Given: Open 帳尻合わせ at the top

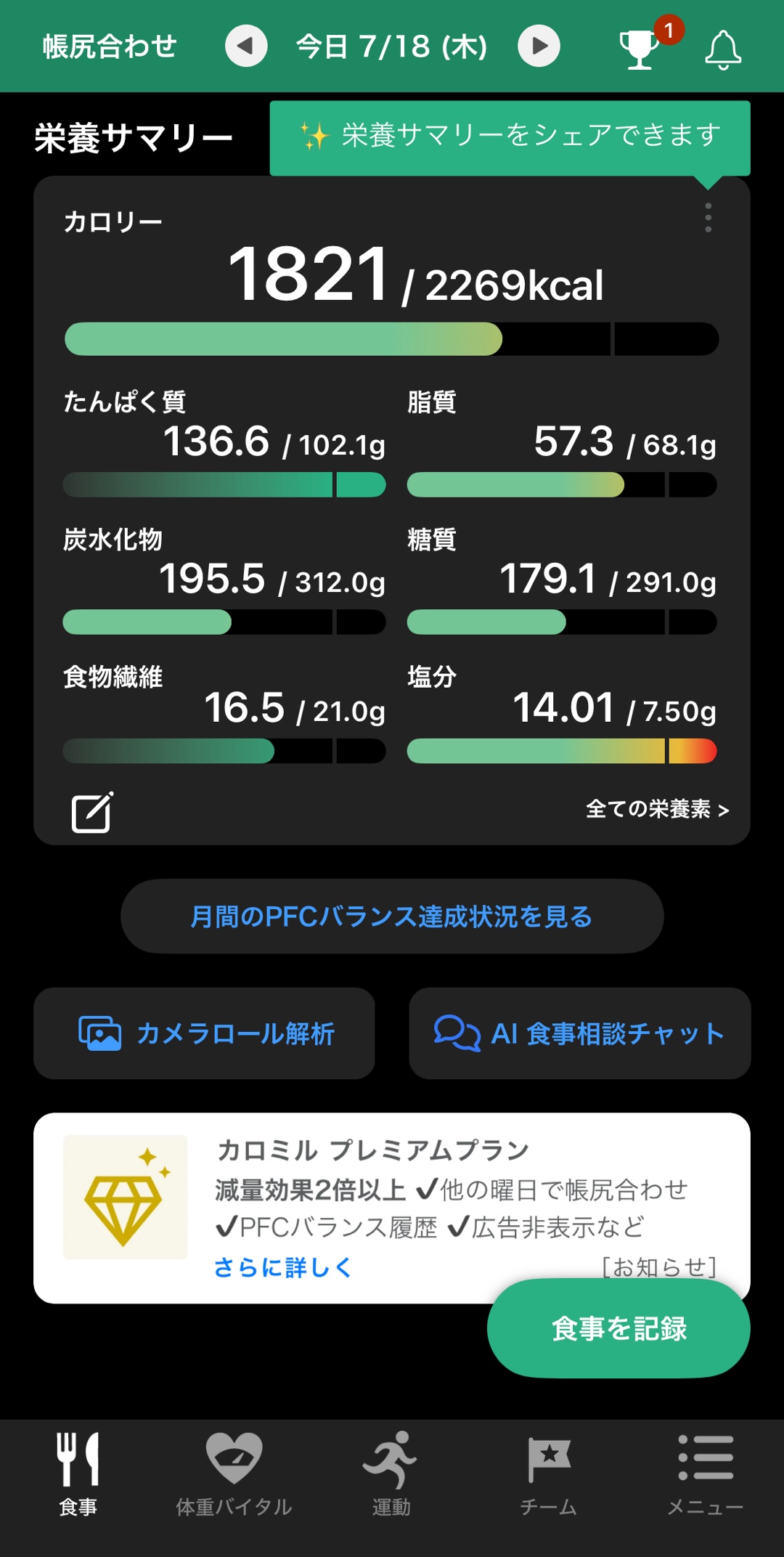Looking at the screenshot, I should tap(110, 46).
